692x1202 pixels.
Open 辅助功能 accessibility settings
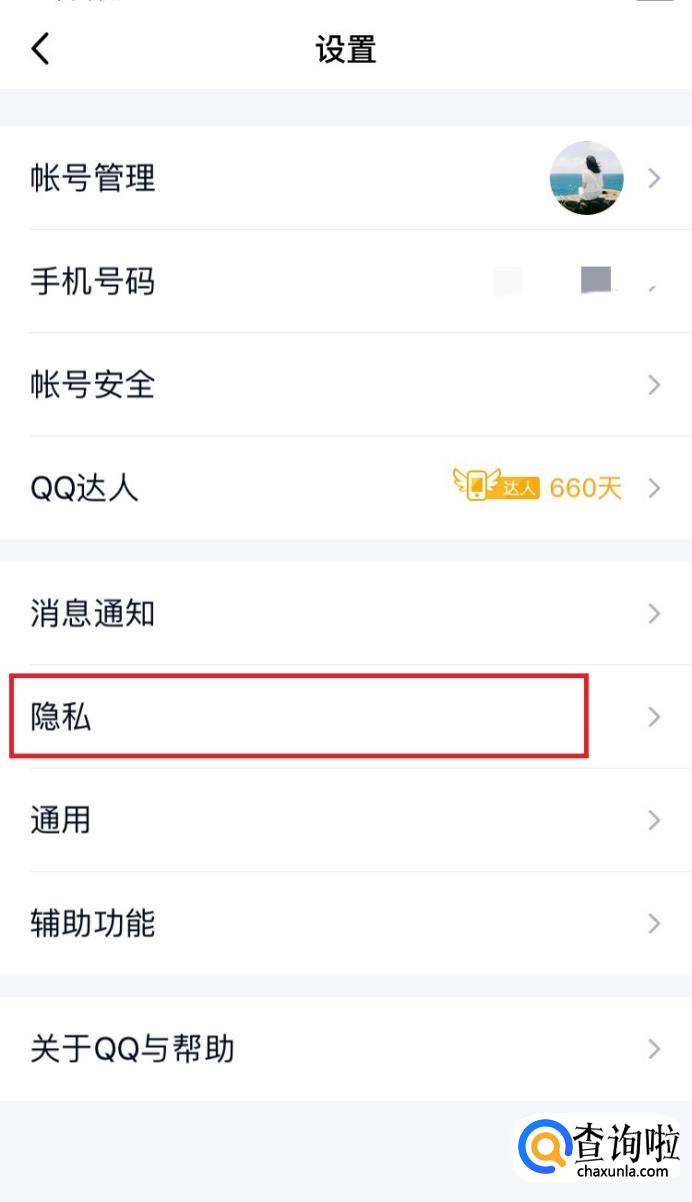[x=345, y=923]
